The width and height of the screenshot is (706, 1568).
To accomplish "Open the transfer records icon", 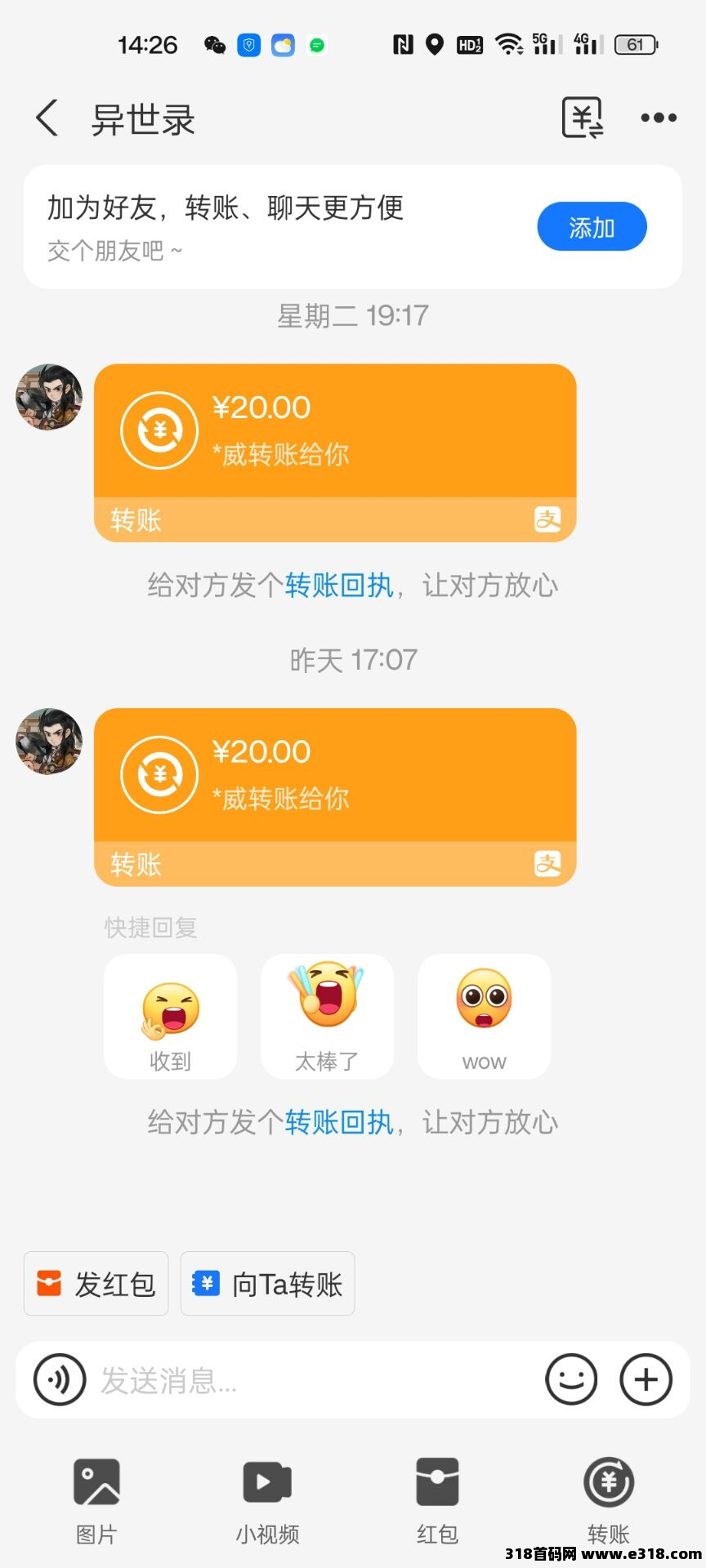I will click(583, 118).
